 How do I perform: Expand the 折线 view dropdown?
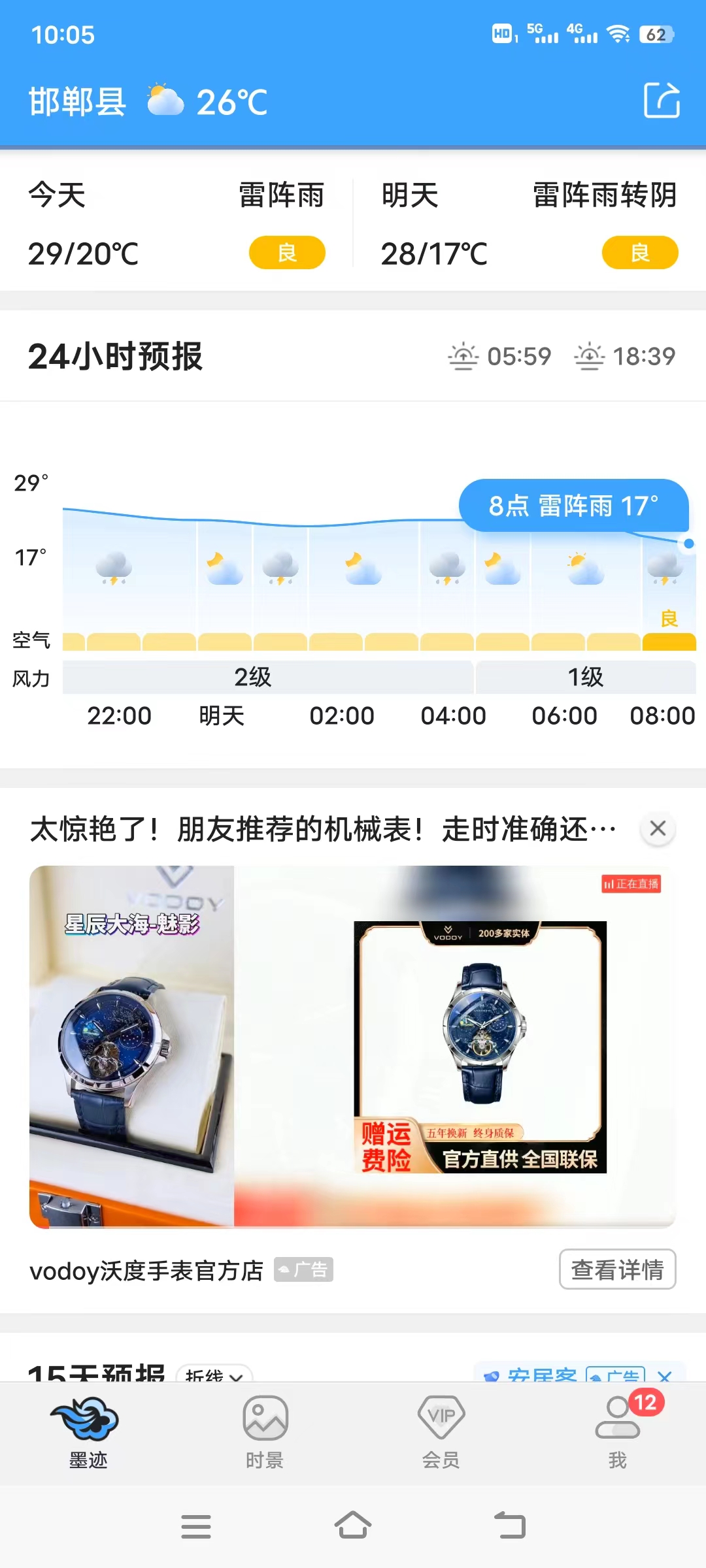tap(214, 1375)
